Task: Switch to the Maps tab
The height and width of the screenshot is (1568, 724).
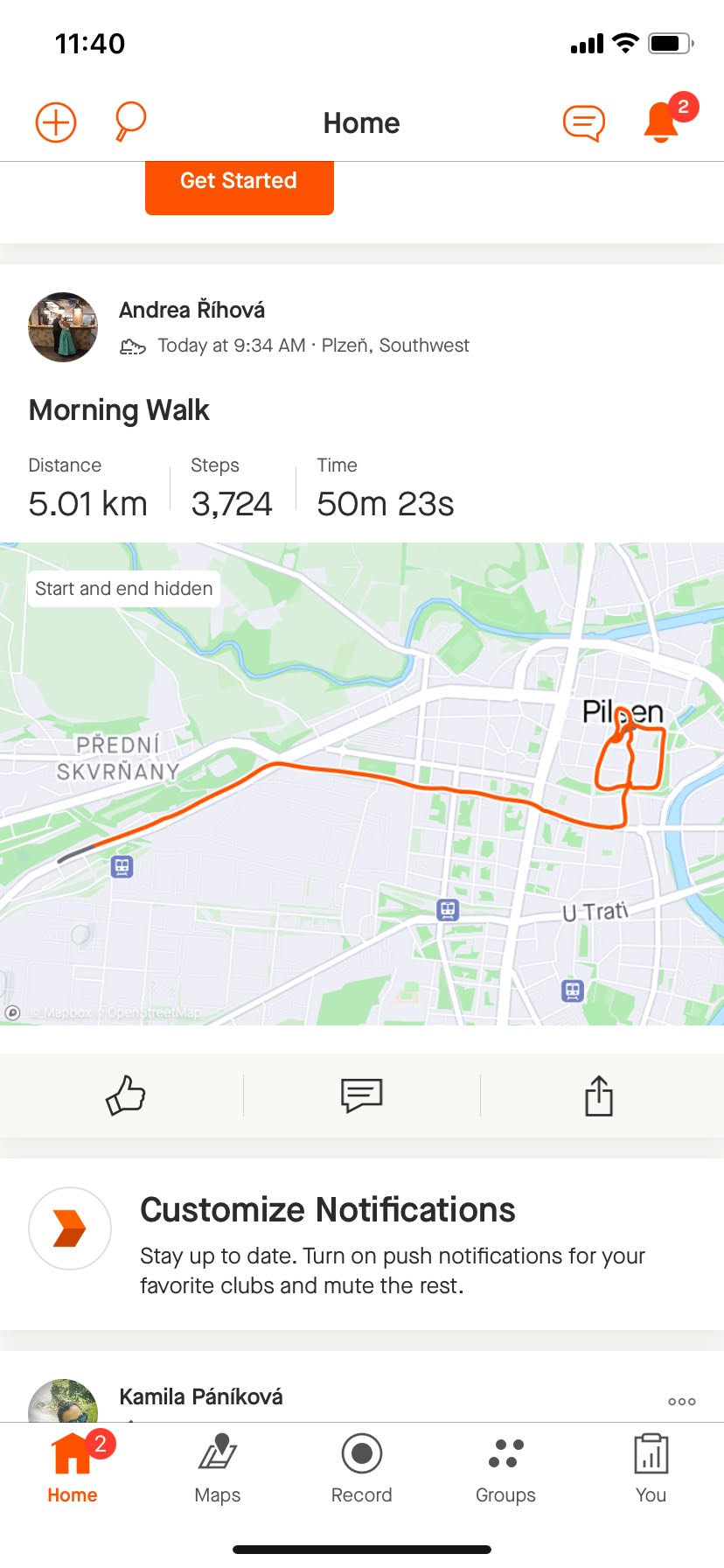Action: [217, 1470]
